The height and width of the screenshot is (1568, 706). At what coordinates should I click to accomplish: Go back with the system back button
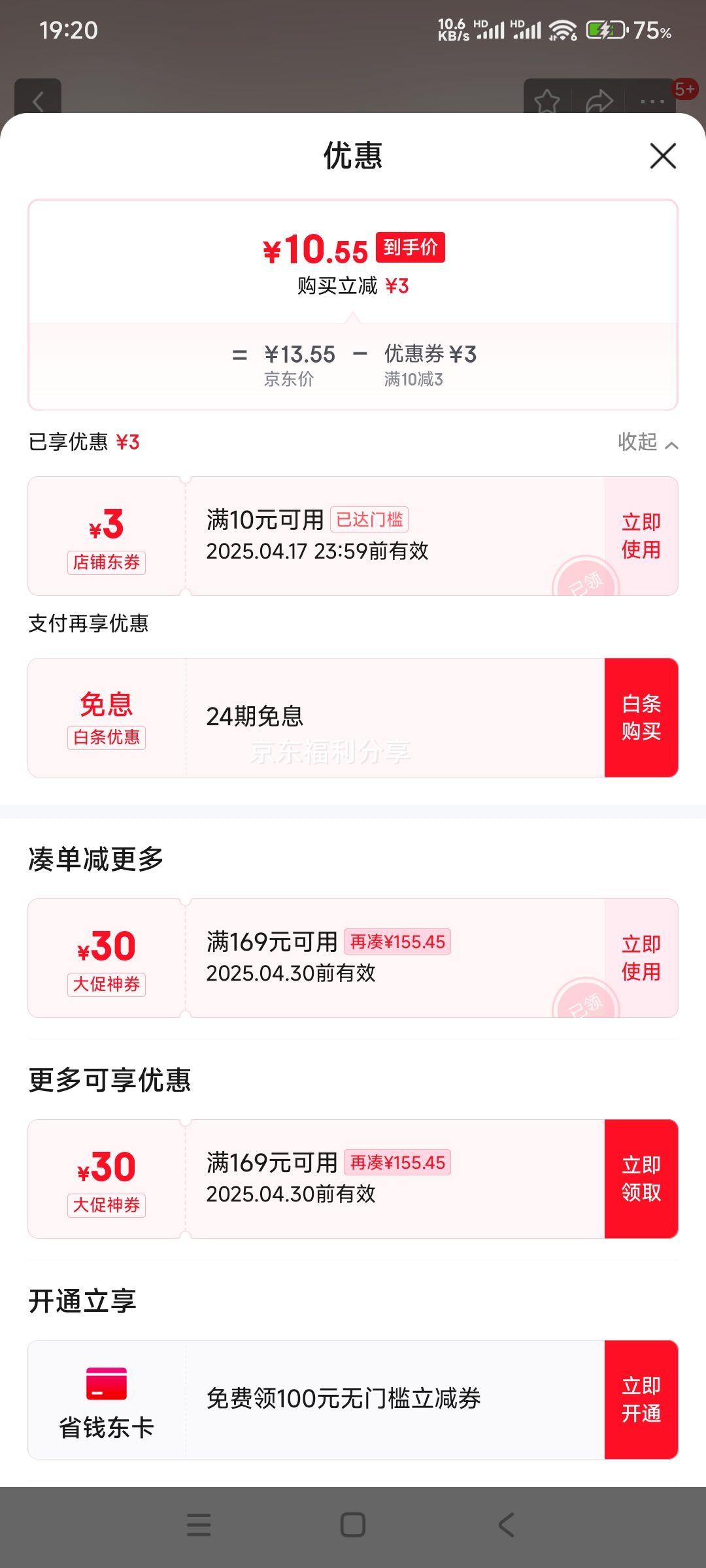pos(506,1525)
